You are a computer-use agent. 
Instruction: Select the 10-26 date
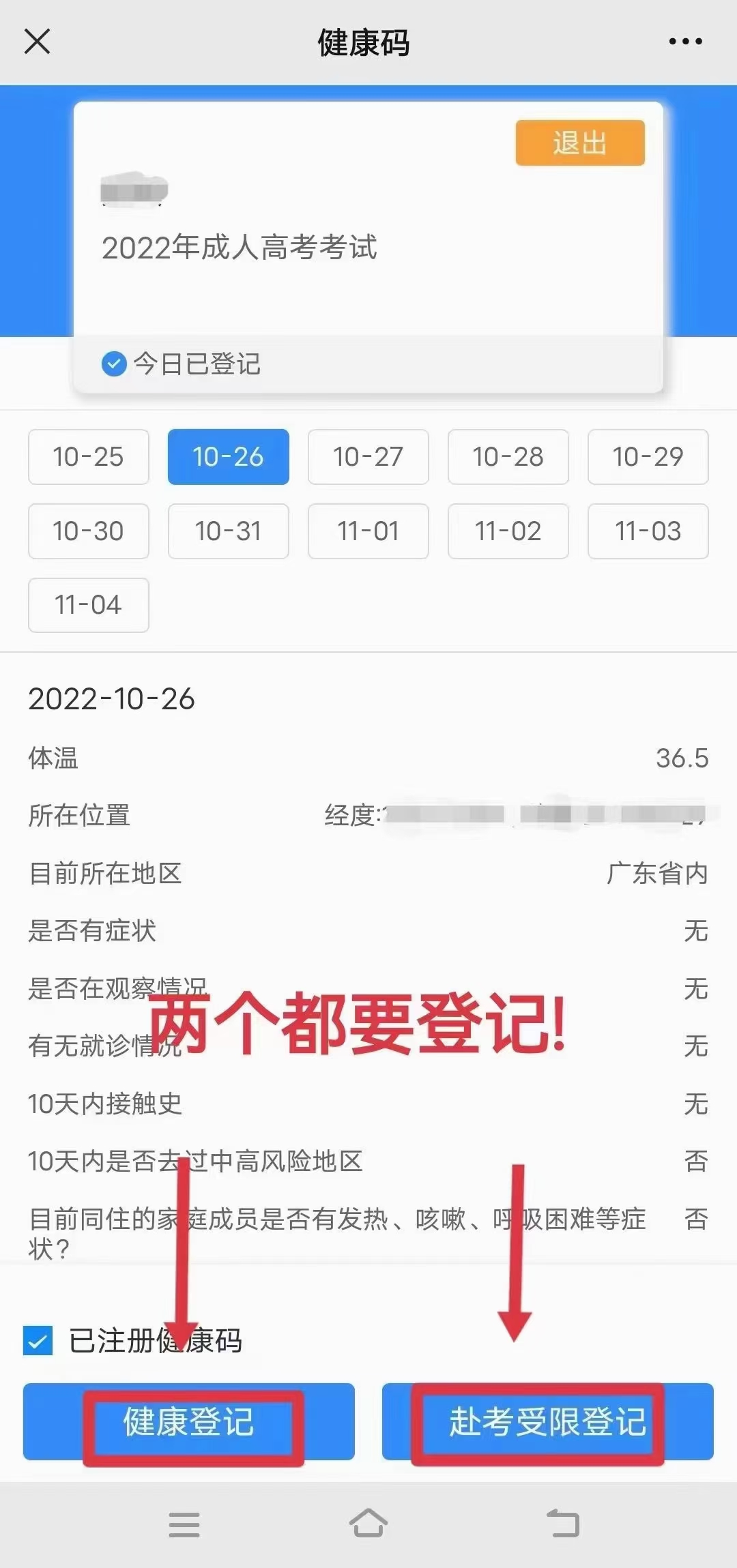point(228,457)
